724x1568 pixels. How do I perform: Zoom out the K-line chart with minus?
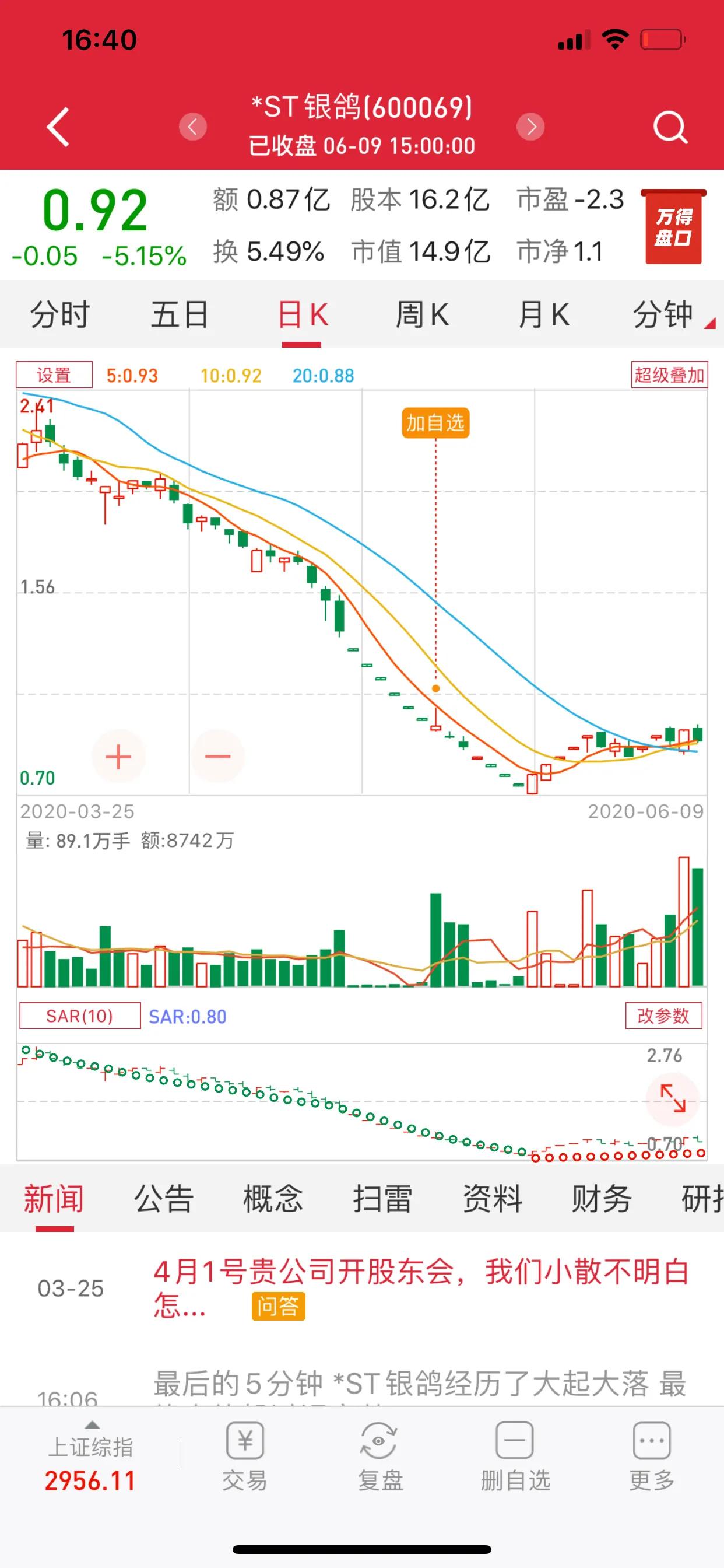(x=218, y=757)
